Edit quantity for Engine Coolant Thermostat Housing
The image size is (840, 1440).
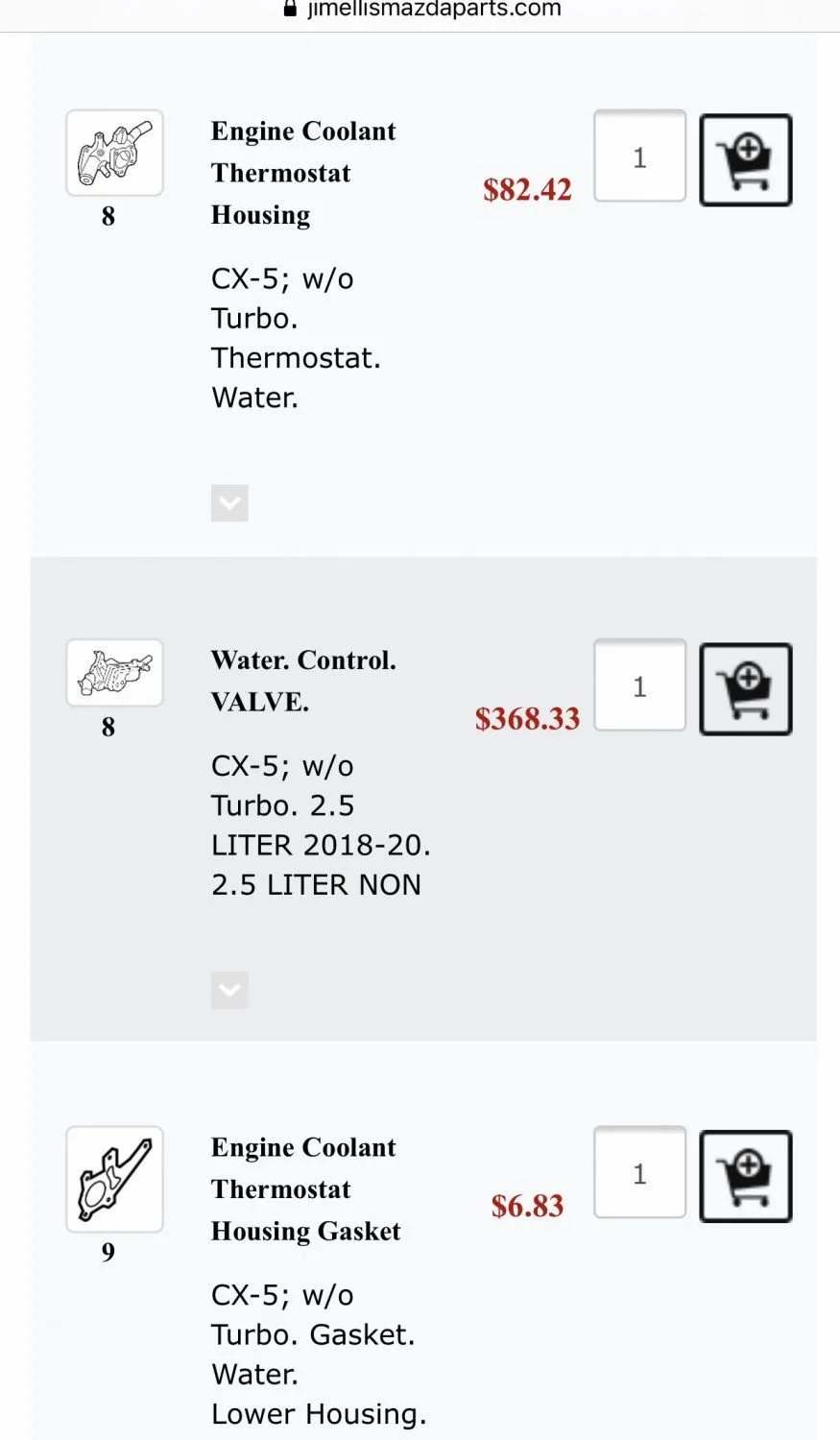coord(639,156)
